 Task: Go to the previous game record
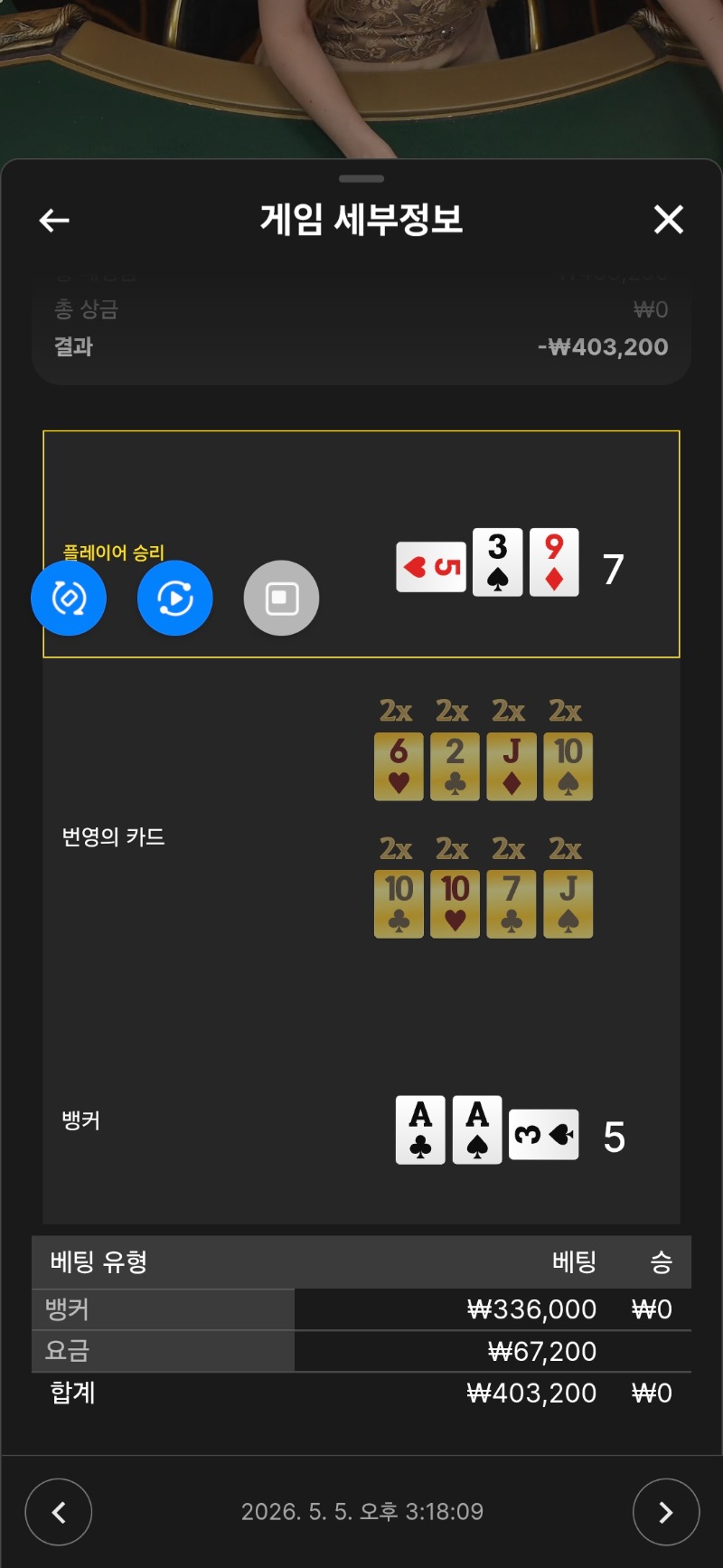coord(59,1512)
